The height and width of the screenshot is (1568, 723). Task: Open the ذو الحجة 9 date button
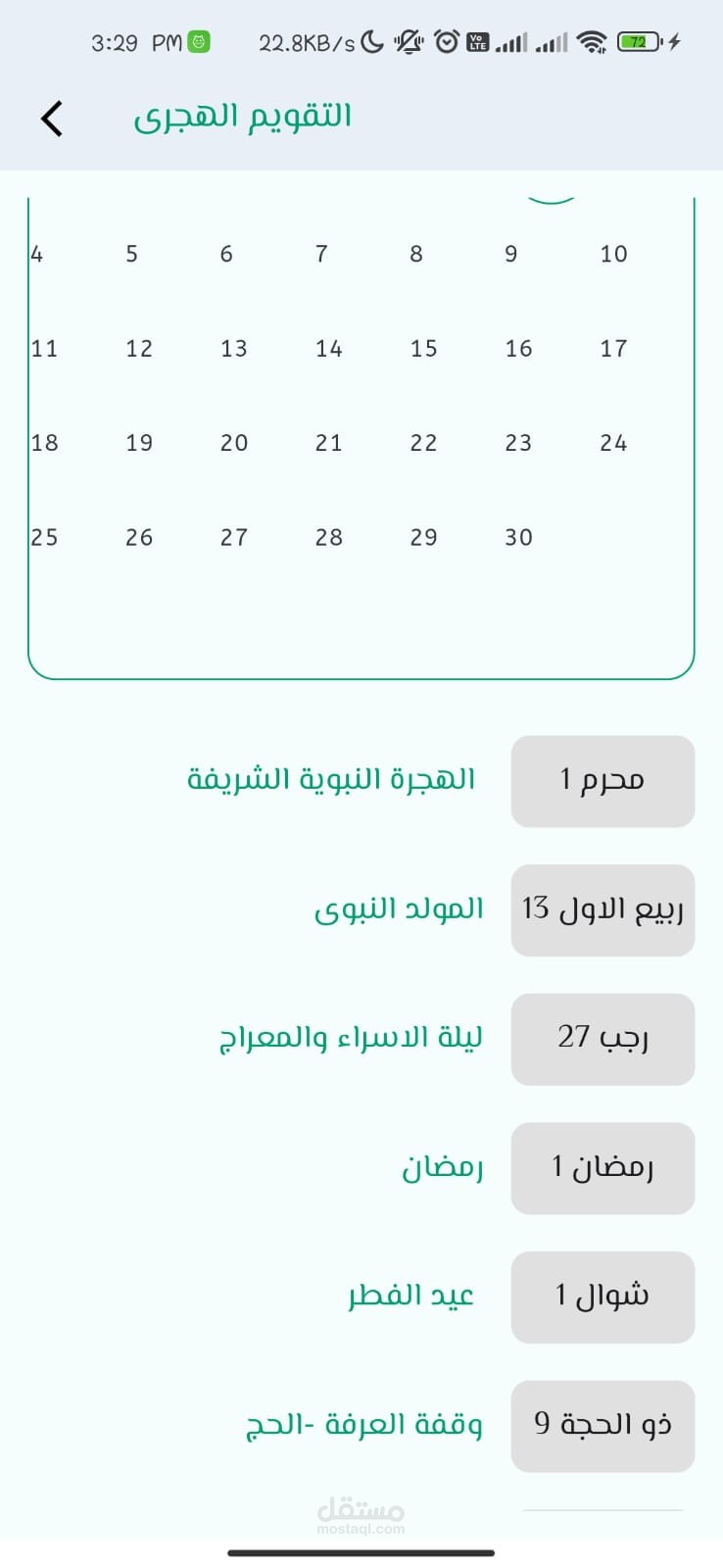(x=602, y=1426)
